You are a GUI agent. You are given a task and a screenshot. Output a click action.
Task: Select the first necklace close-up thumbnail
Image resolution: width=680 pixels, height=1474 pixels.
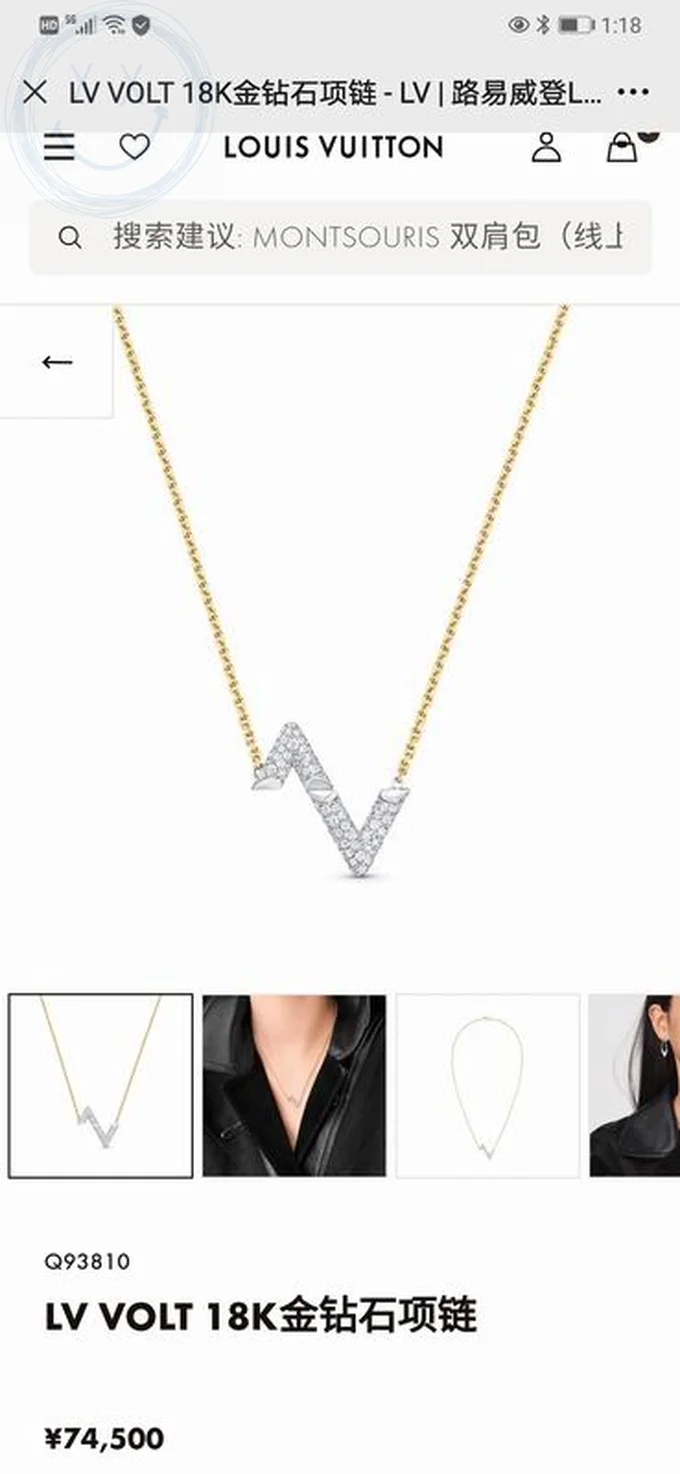(x=101, y=1085)
